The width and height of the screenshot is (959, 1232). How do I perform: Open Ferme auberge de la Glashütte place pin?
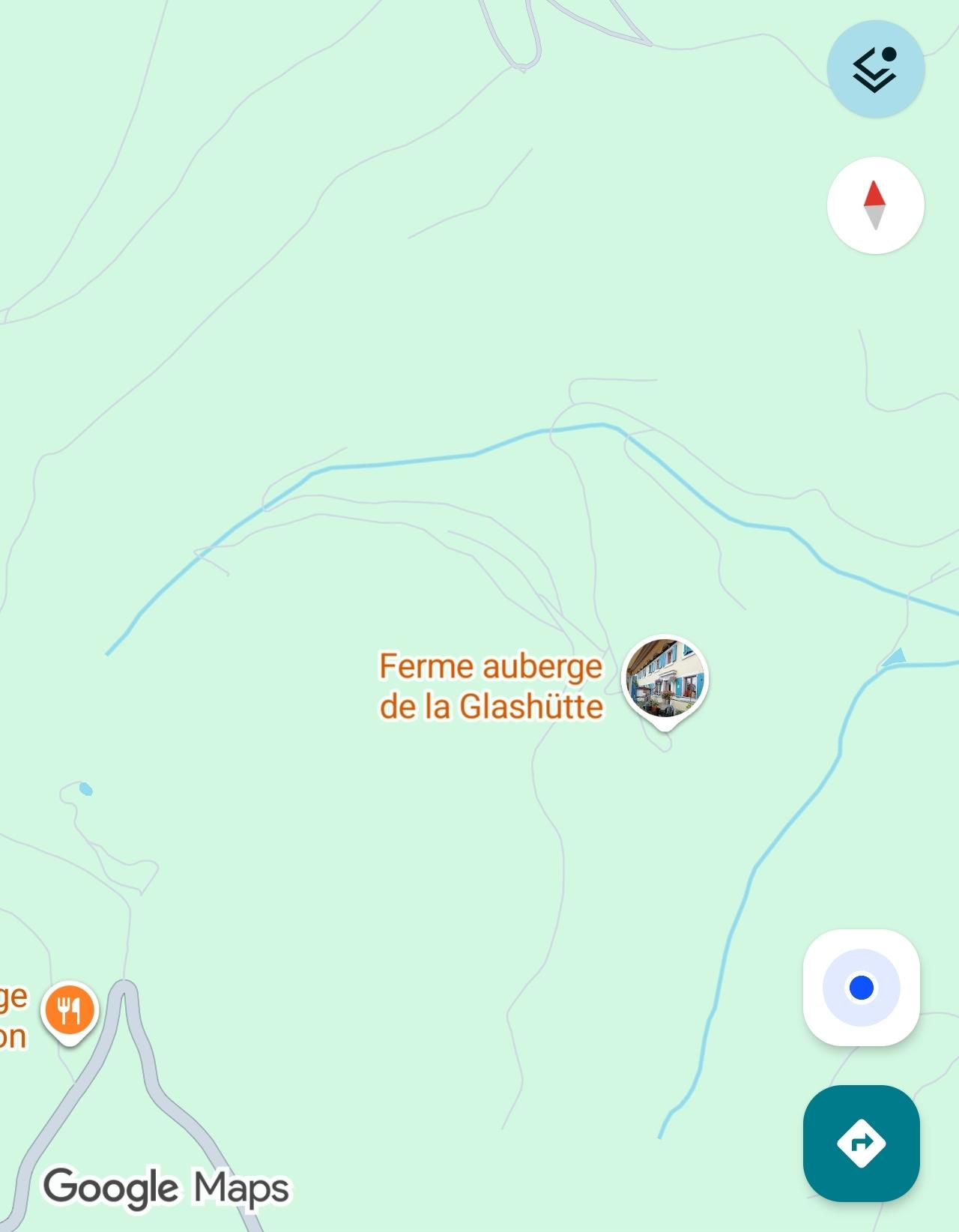click(665, 678)
